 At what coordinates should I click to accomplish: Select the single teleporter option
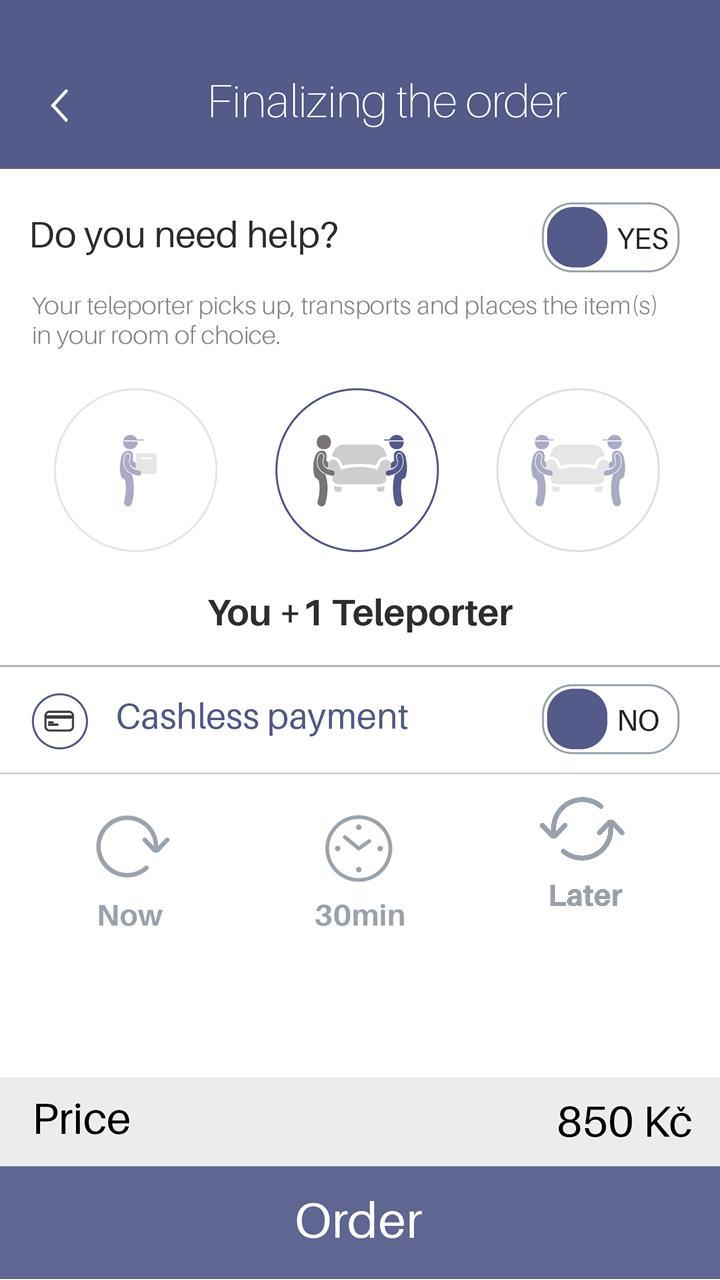[135, 470]
